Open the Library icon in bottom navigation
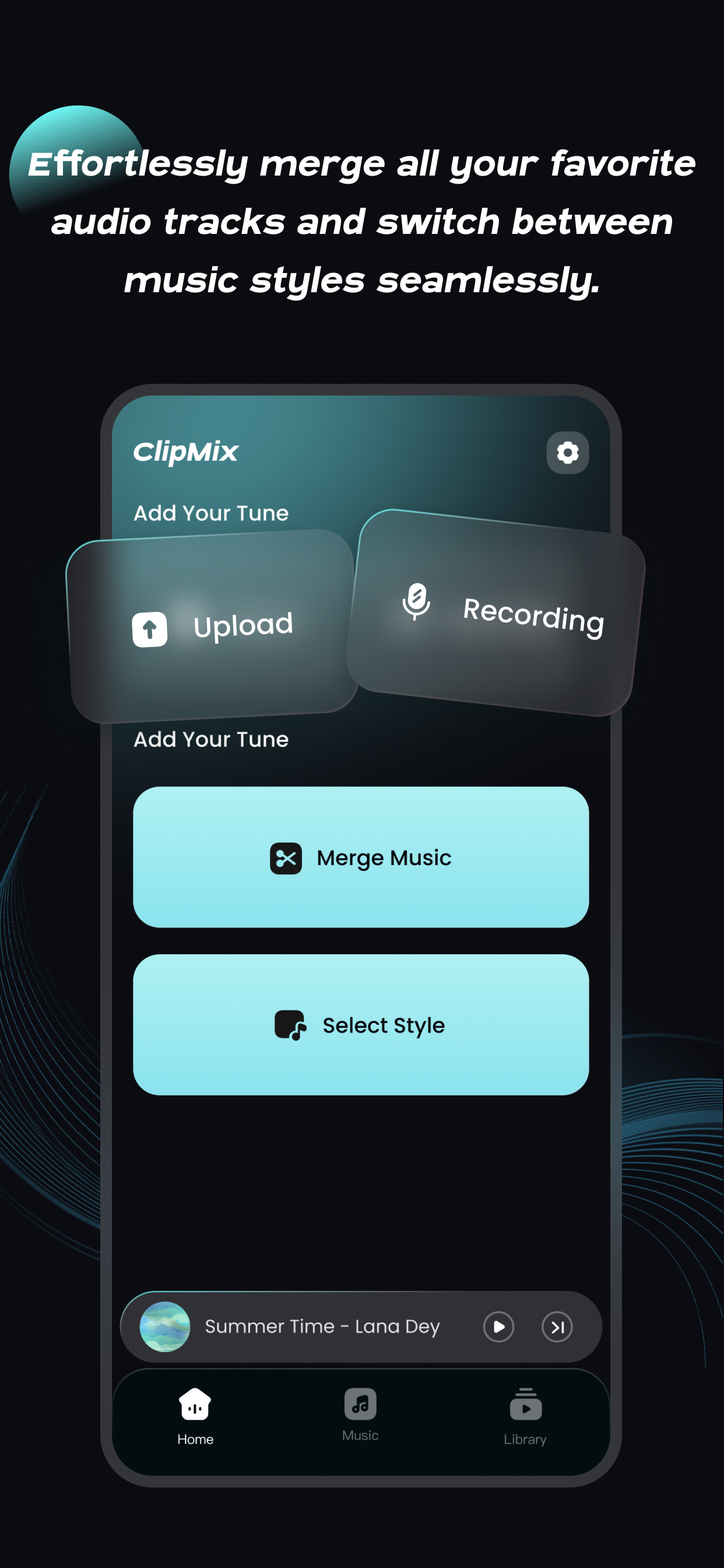The image size is (724, 1568). [x=525, y=1406]
